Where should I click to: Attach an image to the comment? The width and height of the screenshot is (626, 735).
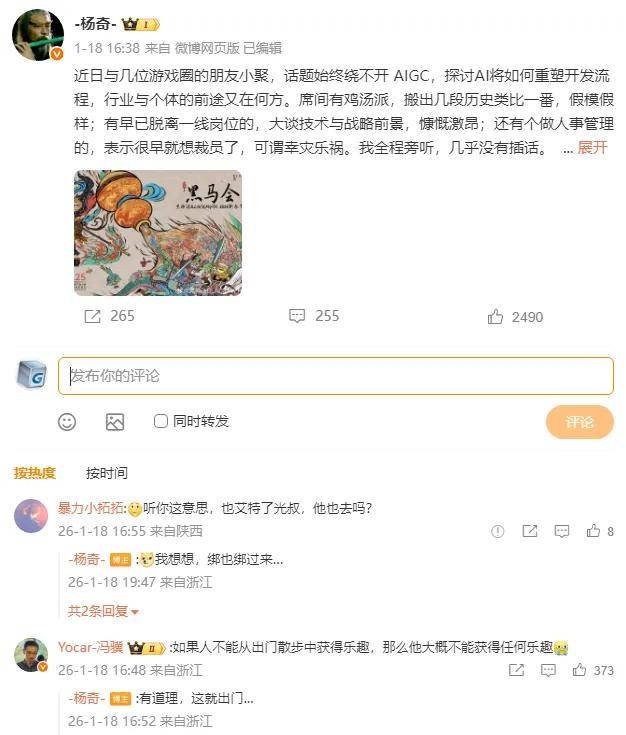115,422
